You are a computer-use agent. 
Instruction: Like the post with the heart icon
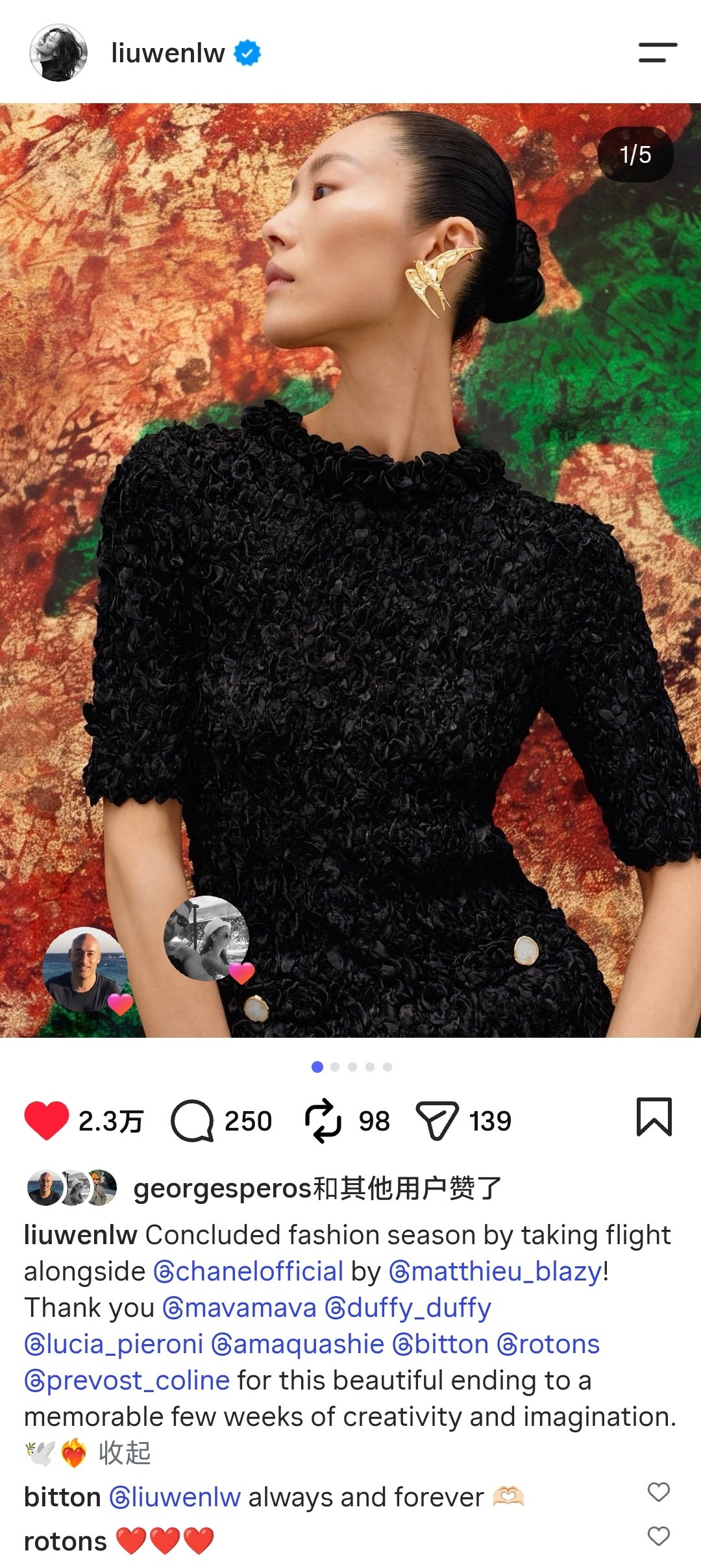(47, 1120)
